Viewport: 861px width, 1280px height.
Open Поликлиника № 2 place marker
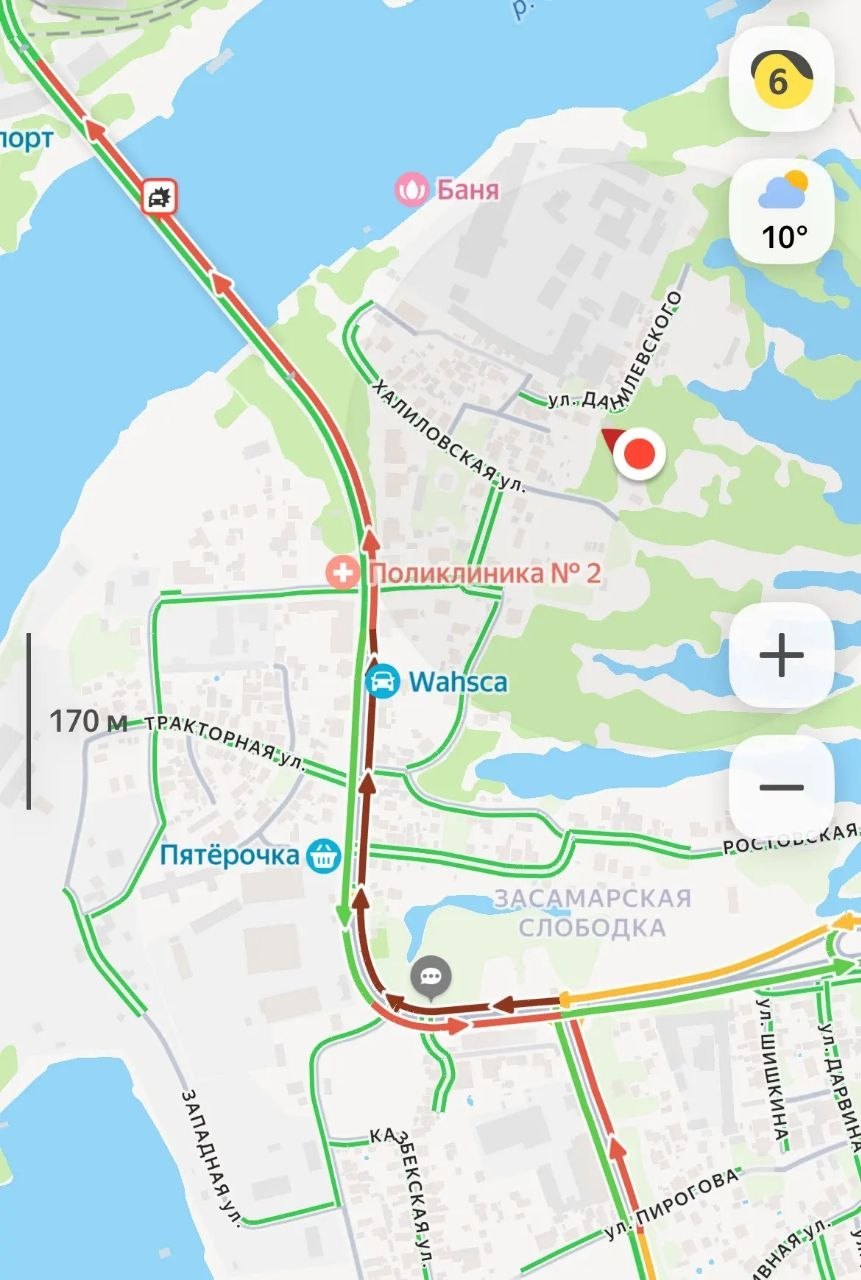(x=344, y=574)
